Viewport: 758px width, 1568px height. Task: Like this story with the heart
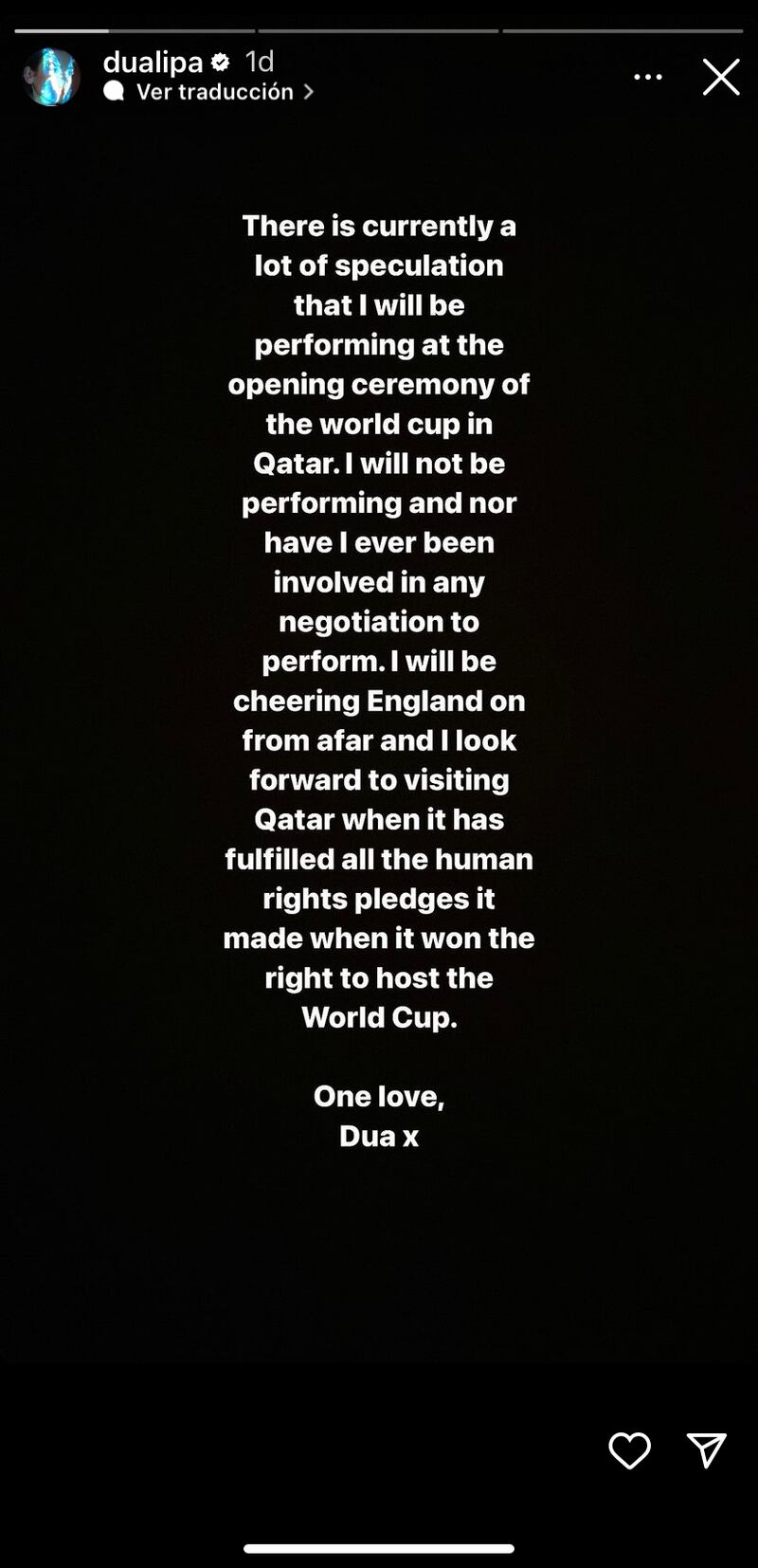[629, 1450]
